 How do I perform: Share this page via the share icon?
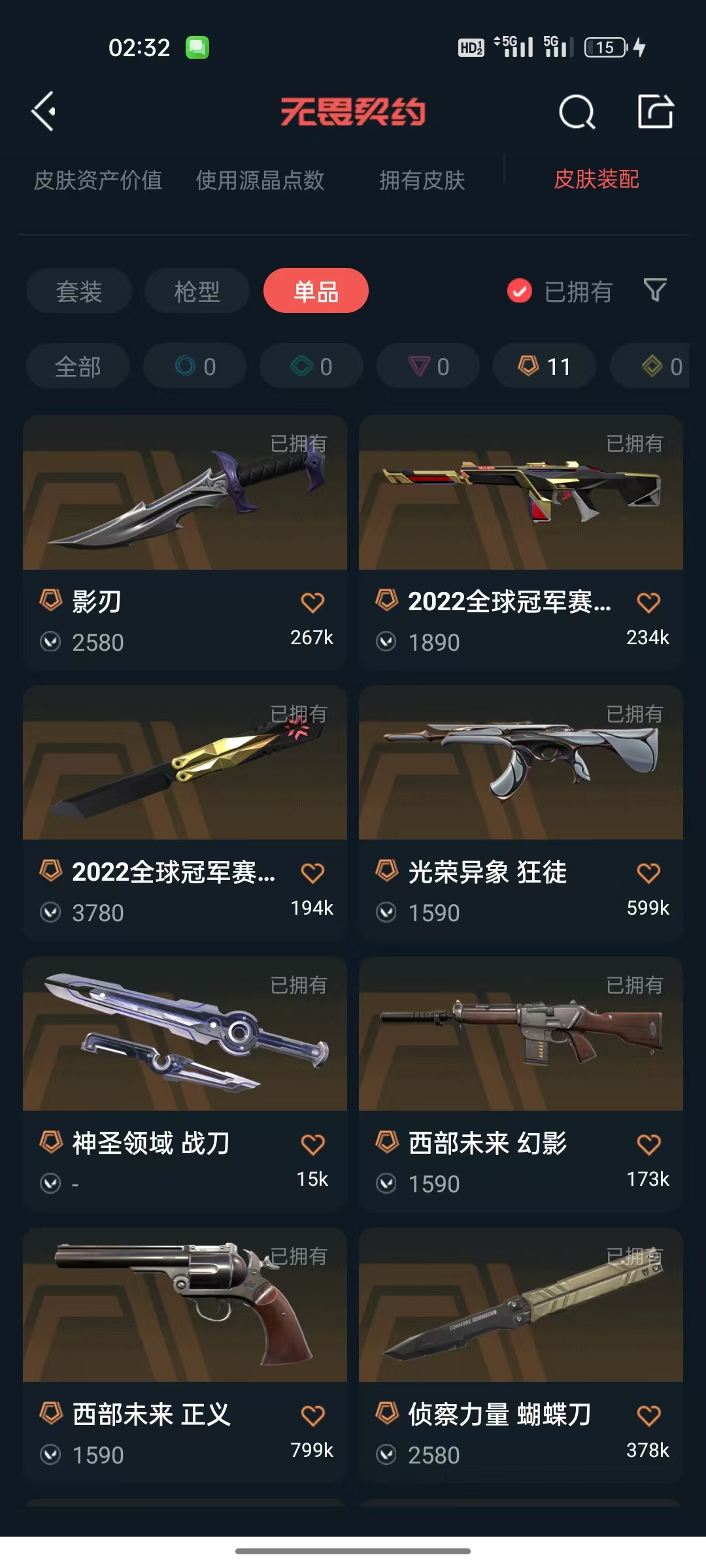click(x=655, y=112)
